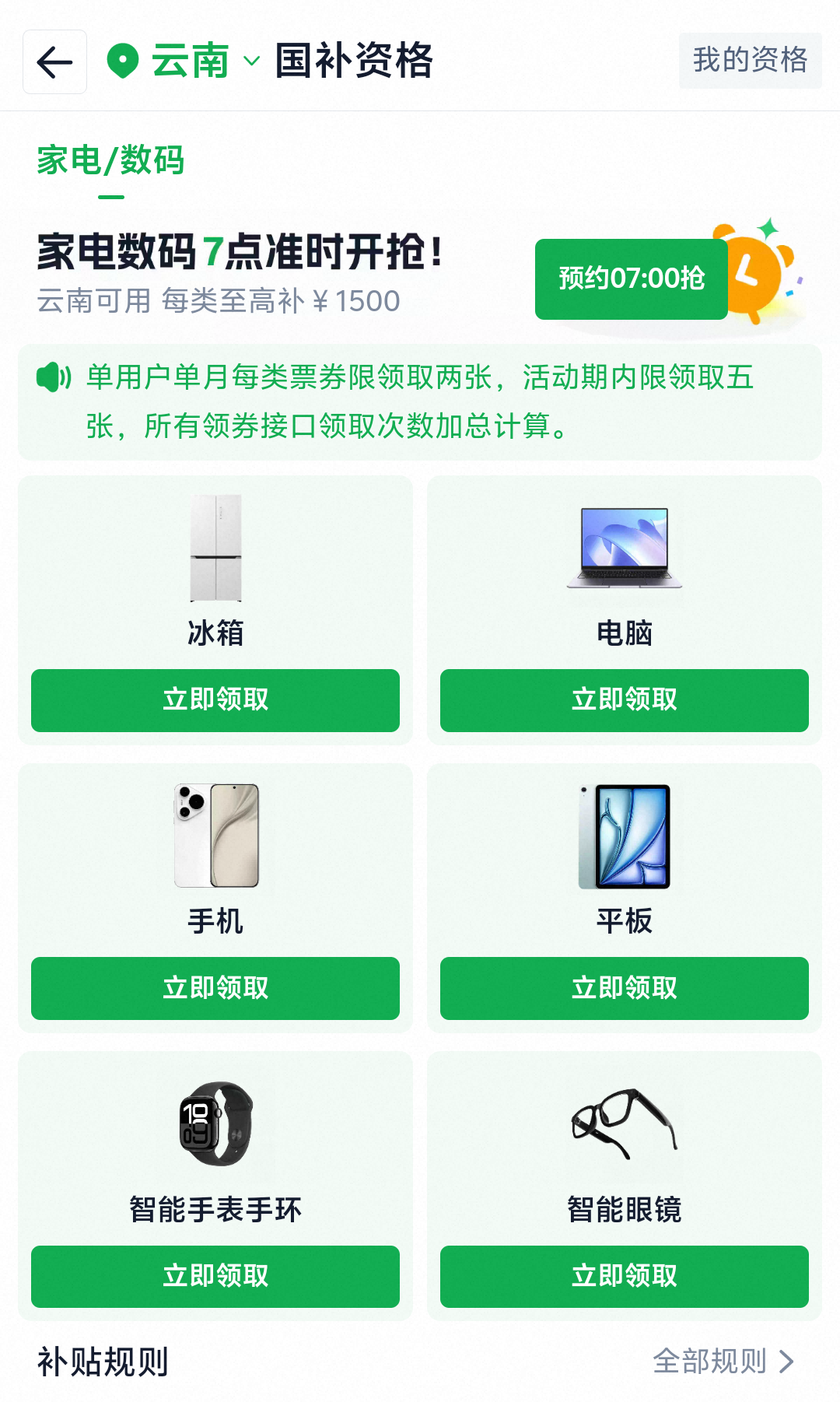This screenshot has height=1402, width=840.
Task: Click 立即领取 under 冰箱
Action: coord(214,701)
